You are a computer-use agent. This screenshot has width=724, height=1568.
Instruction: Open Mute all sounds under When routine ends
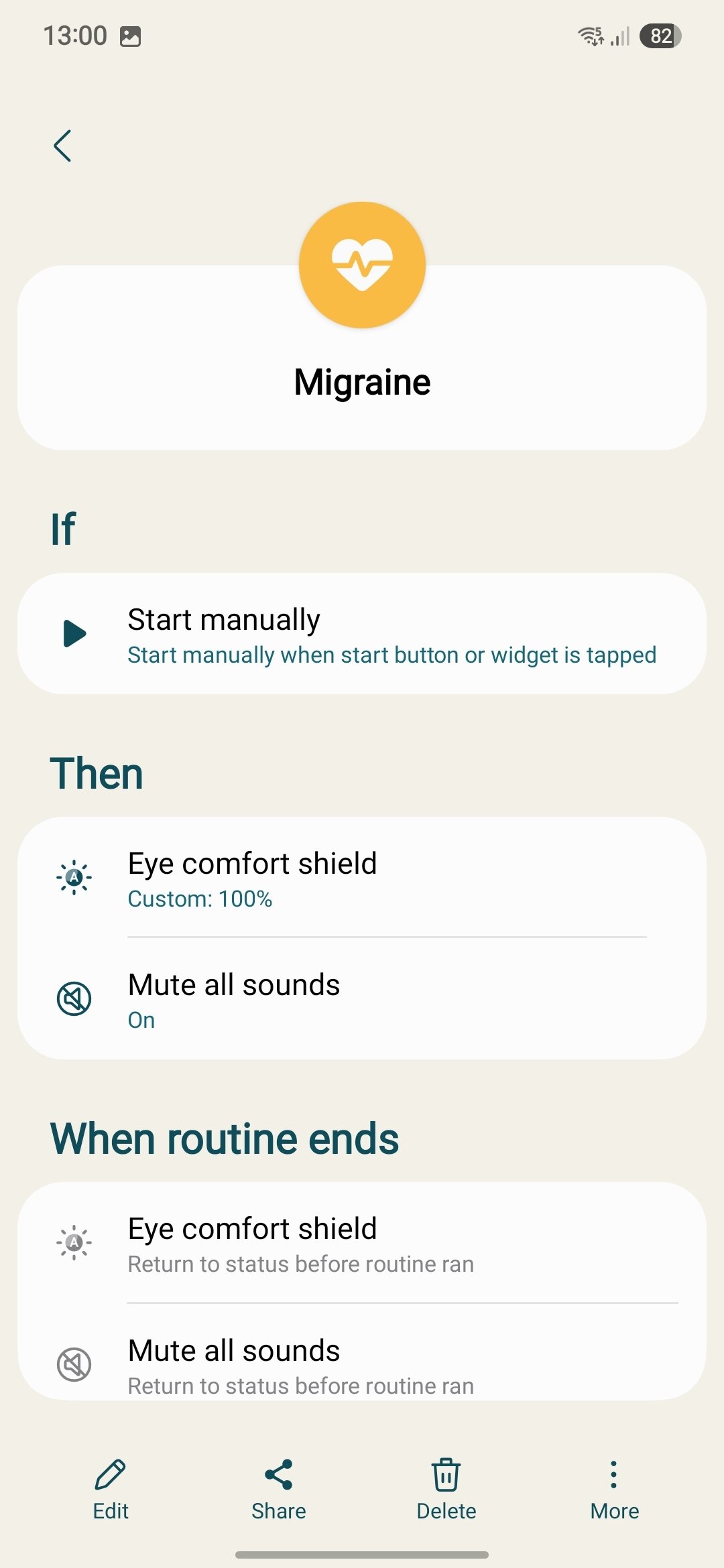tap(362, 1364)
